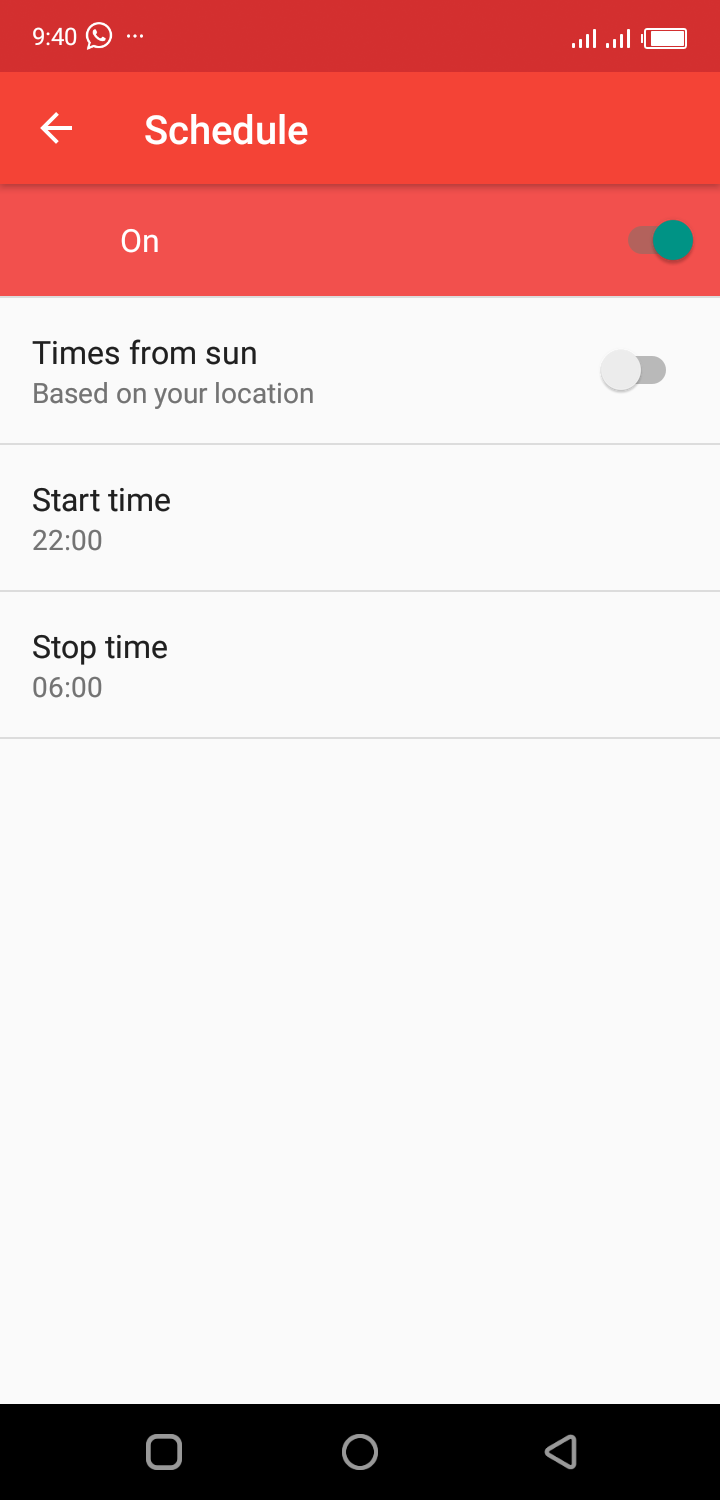Turn off the schedule On switch
Viewport: 720px width, 1500px height.
point(661,241)
